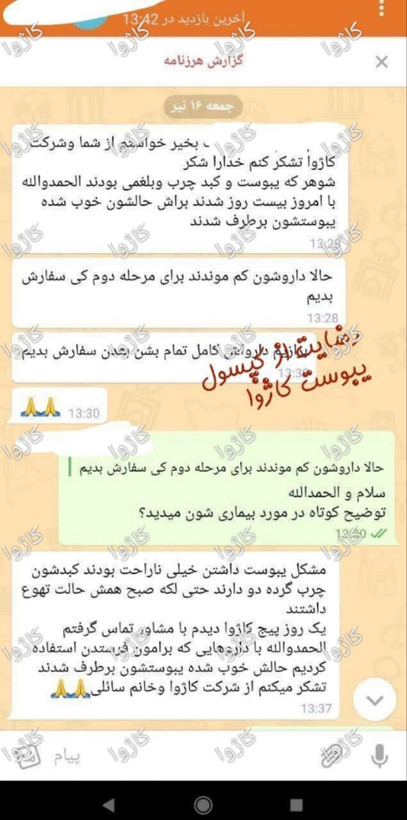
Task: Record a voice message with the microphone
Action: (379, 755)
